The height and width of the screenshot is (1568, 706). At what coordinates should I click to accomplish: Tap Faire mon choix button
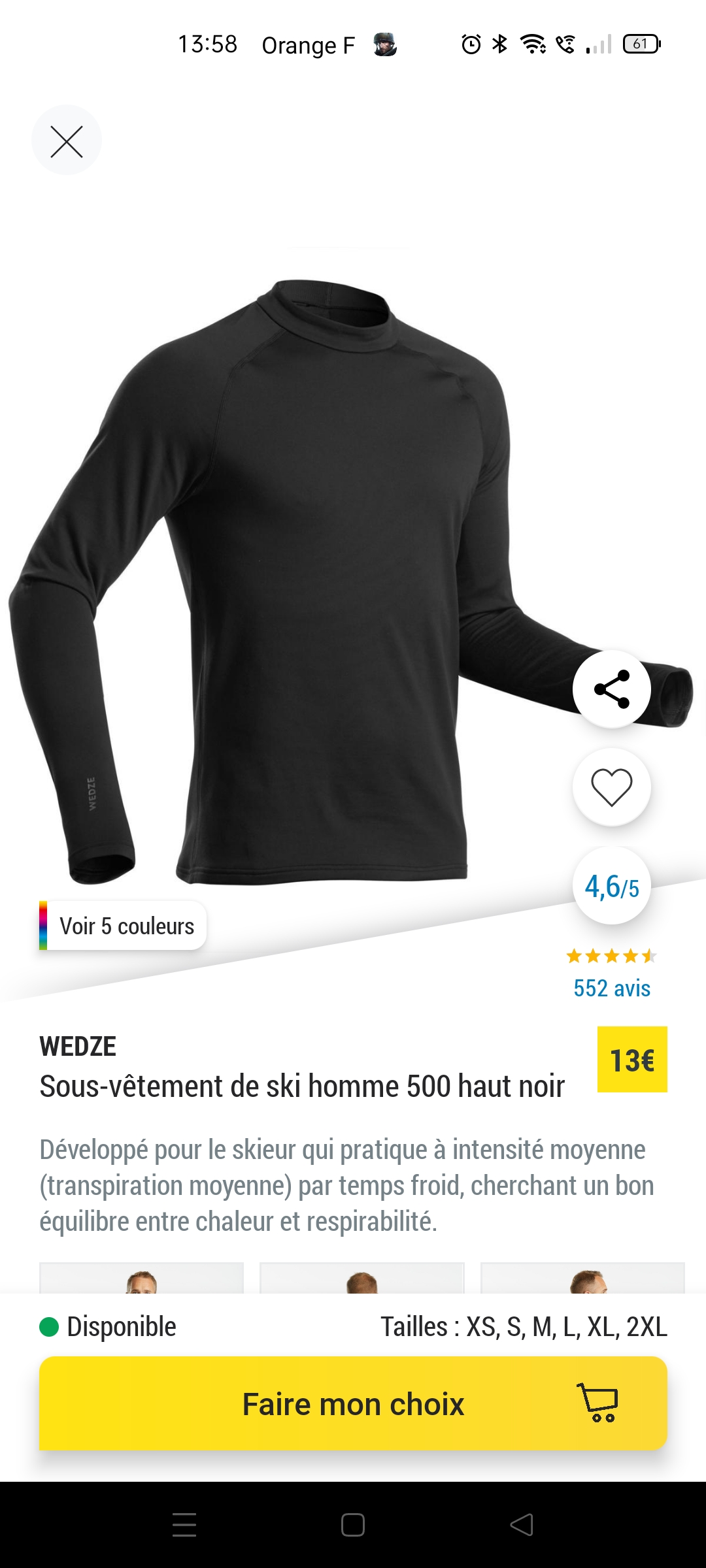pyautogui.click(x=353, y=1403)
